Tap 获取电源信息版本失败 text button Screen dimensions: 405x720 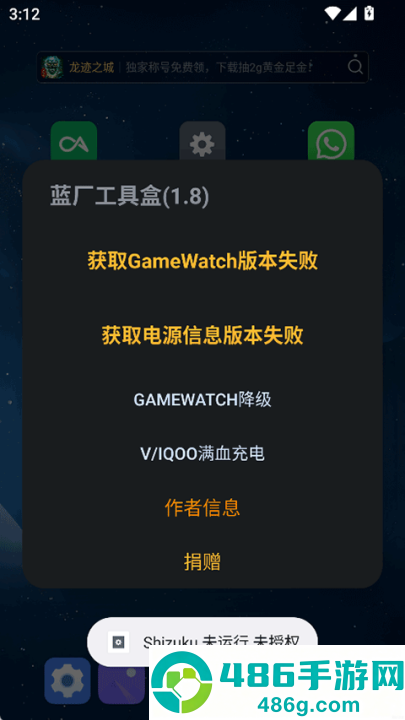pos(202,335)
